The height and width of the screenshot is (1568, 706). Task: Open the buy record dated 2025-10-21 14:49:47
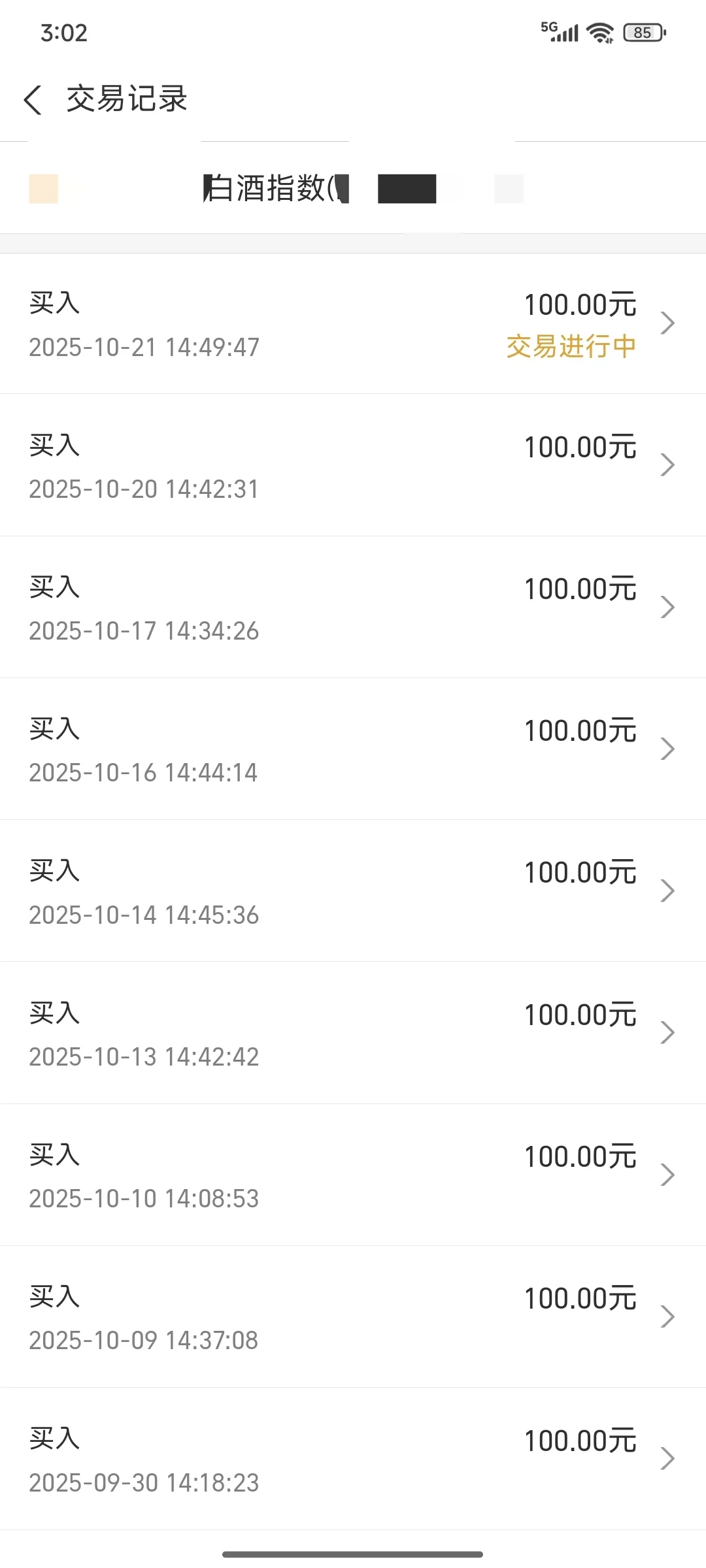pos(353,324)
